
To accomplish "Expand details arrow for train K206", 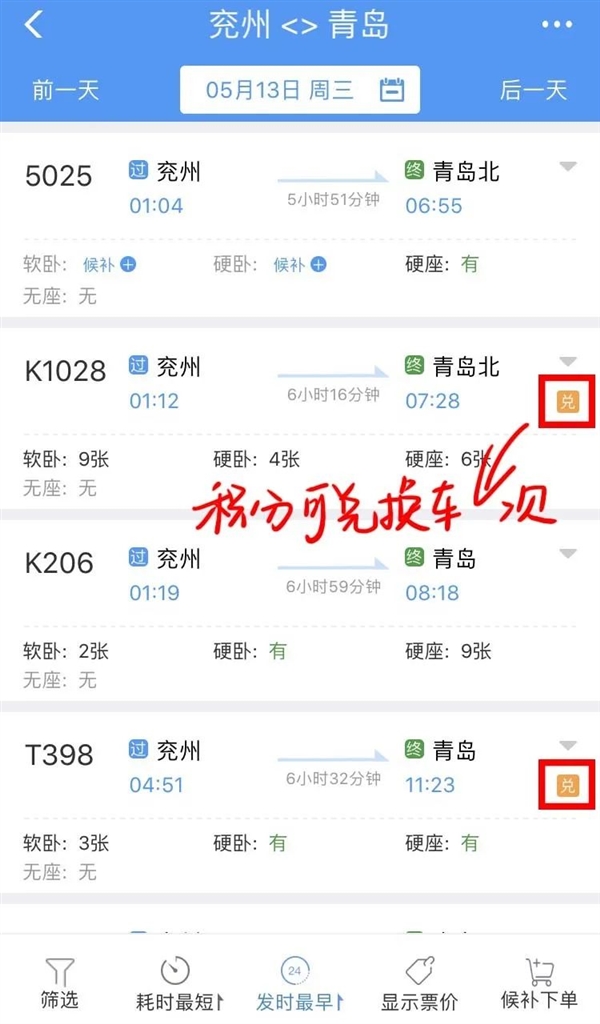I will click(567, 554).
